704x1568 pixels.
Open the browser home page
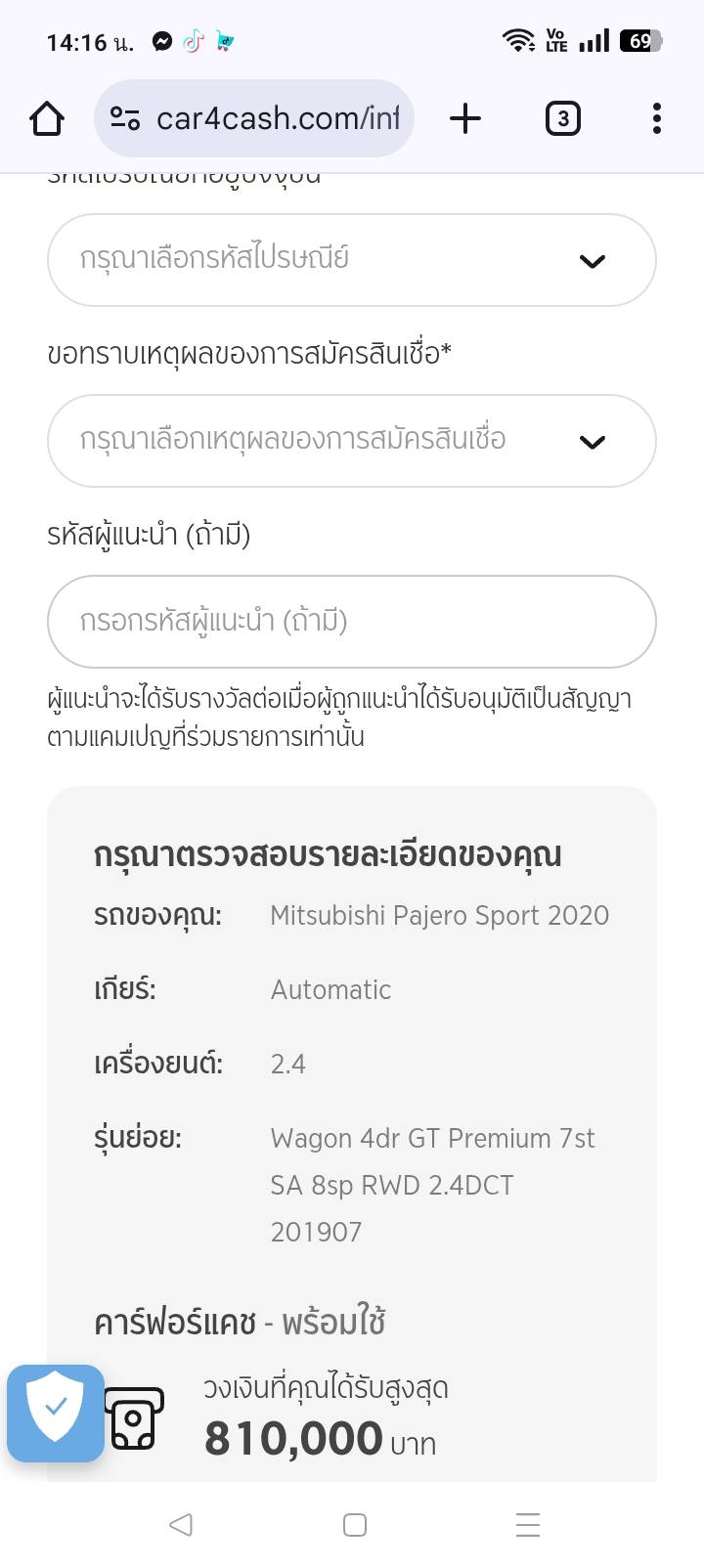pos(47,118)
